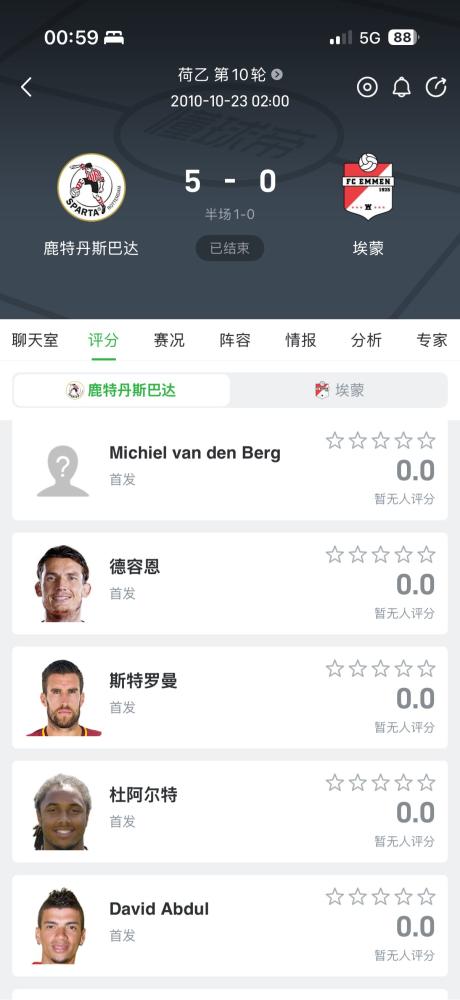The width and height of the screenshot is (460, 1000).
Task: Select the 埃蒙 team ratings
Action: tap(339, 390)
